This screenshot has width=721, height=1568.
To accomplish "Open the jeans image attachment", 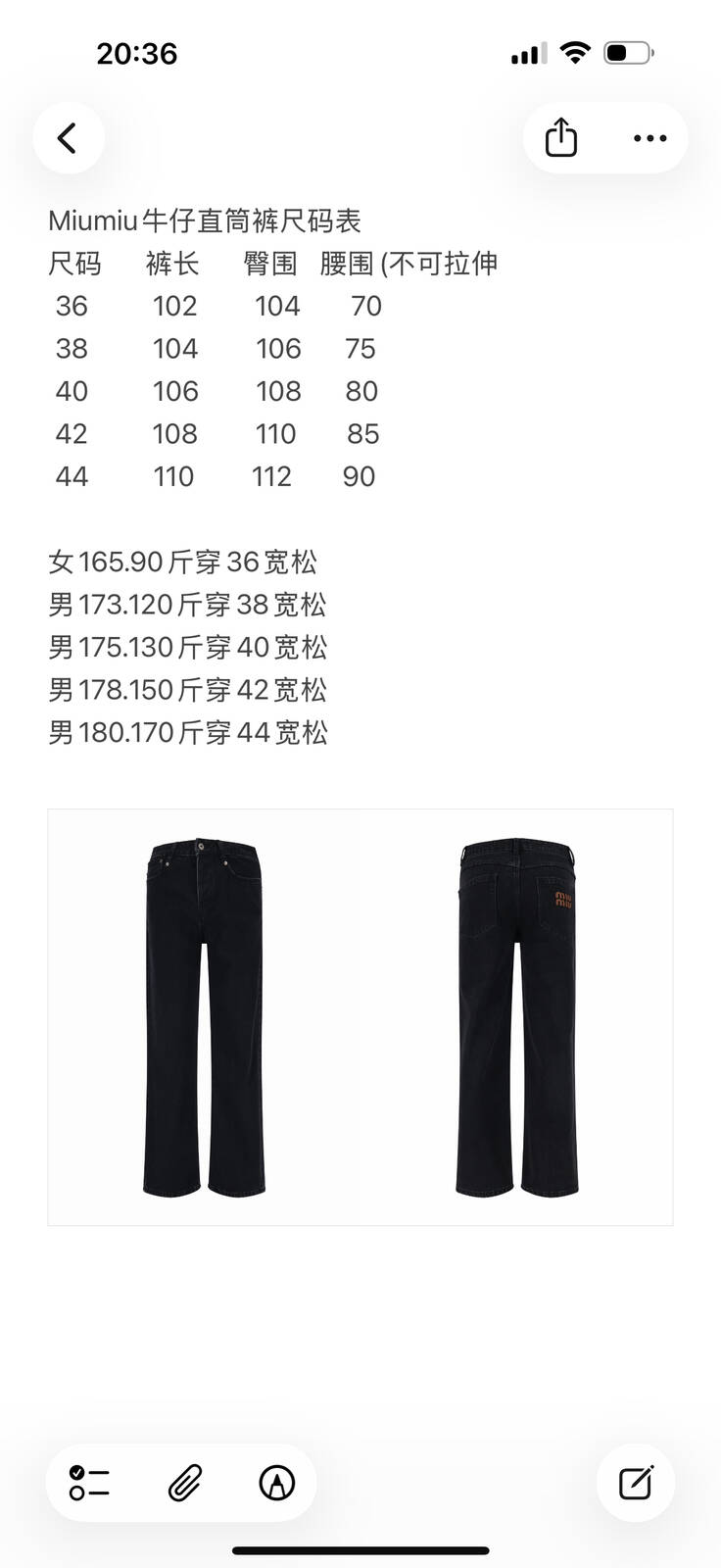I will [x=360, y=1017].
